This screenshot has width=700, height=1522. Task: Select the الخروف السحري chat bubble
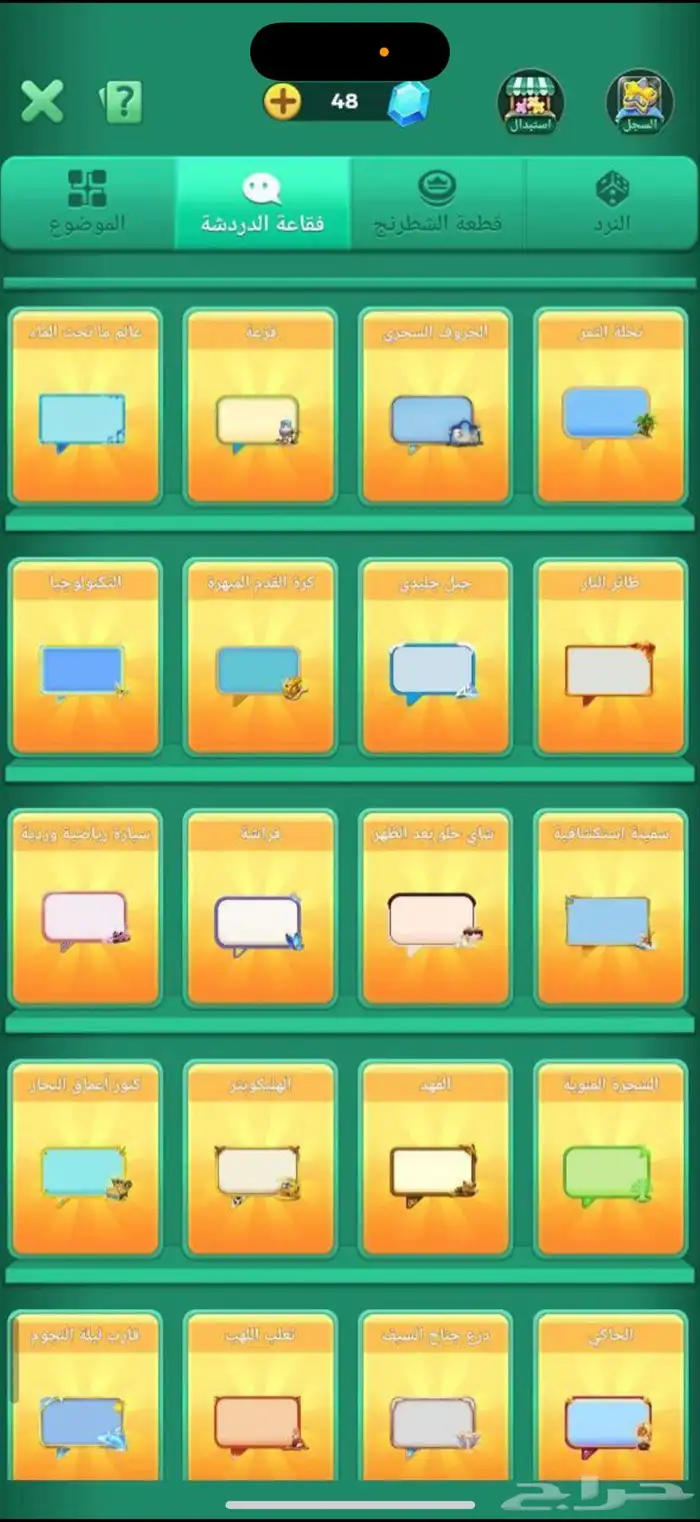(x=435, y=407)
